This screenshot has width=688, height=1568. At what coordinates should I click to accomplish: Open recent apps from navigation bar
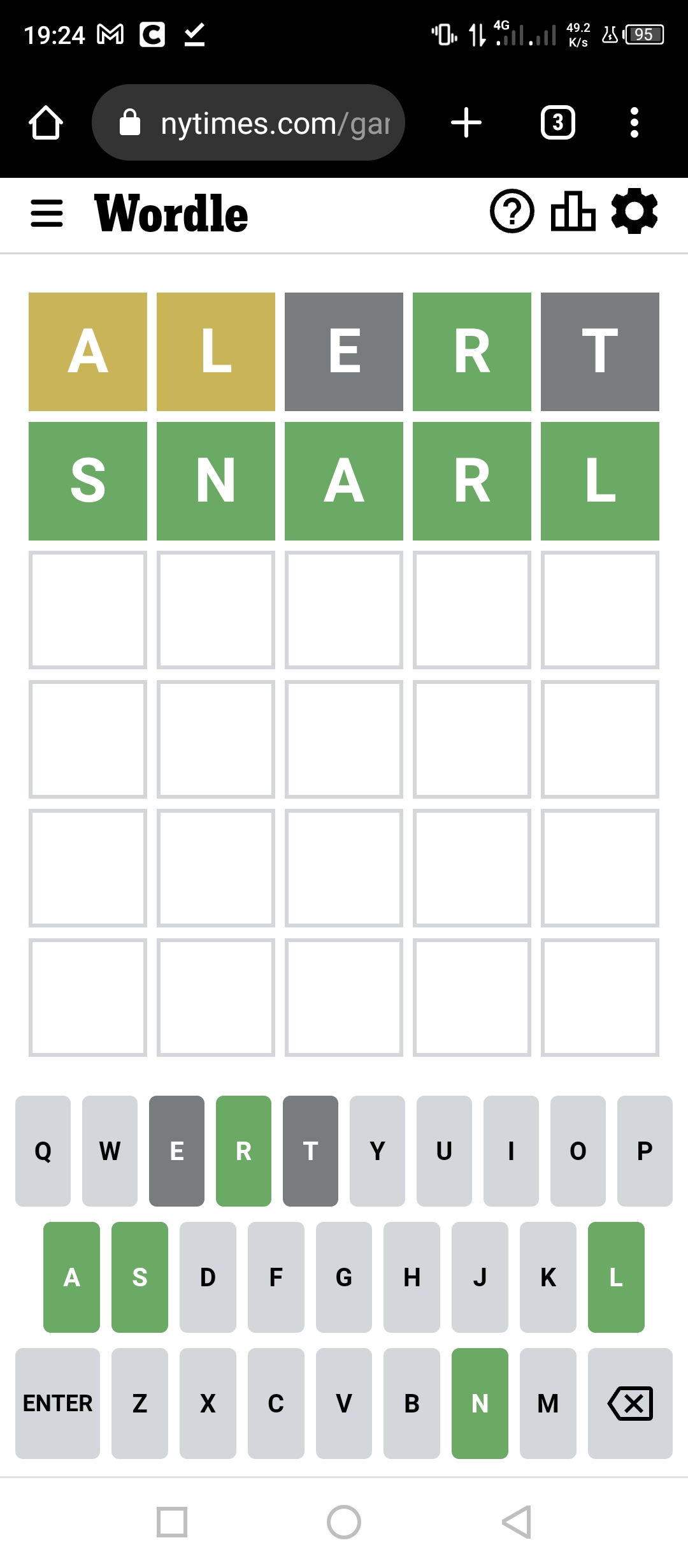tap(172, 1522)
